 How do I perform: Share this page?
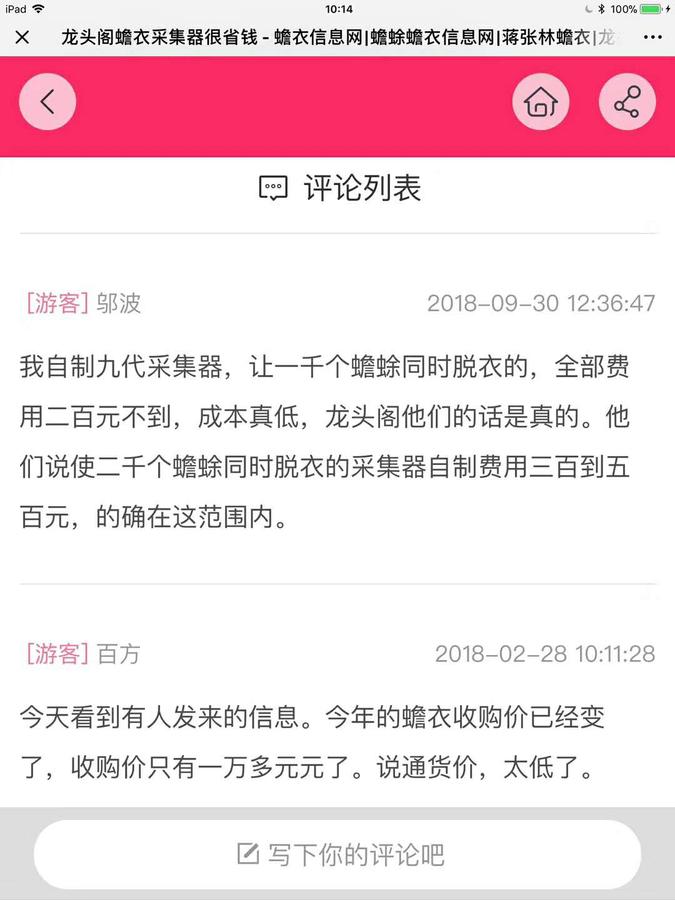point(627,102)
